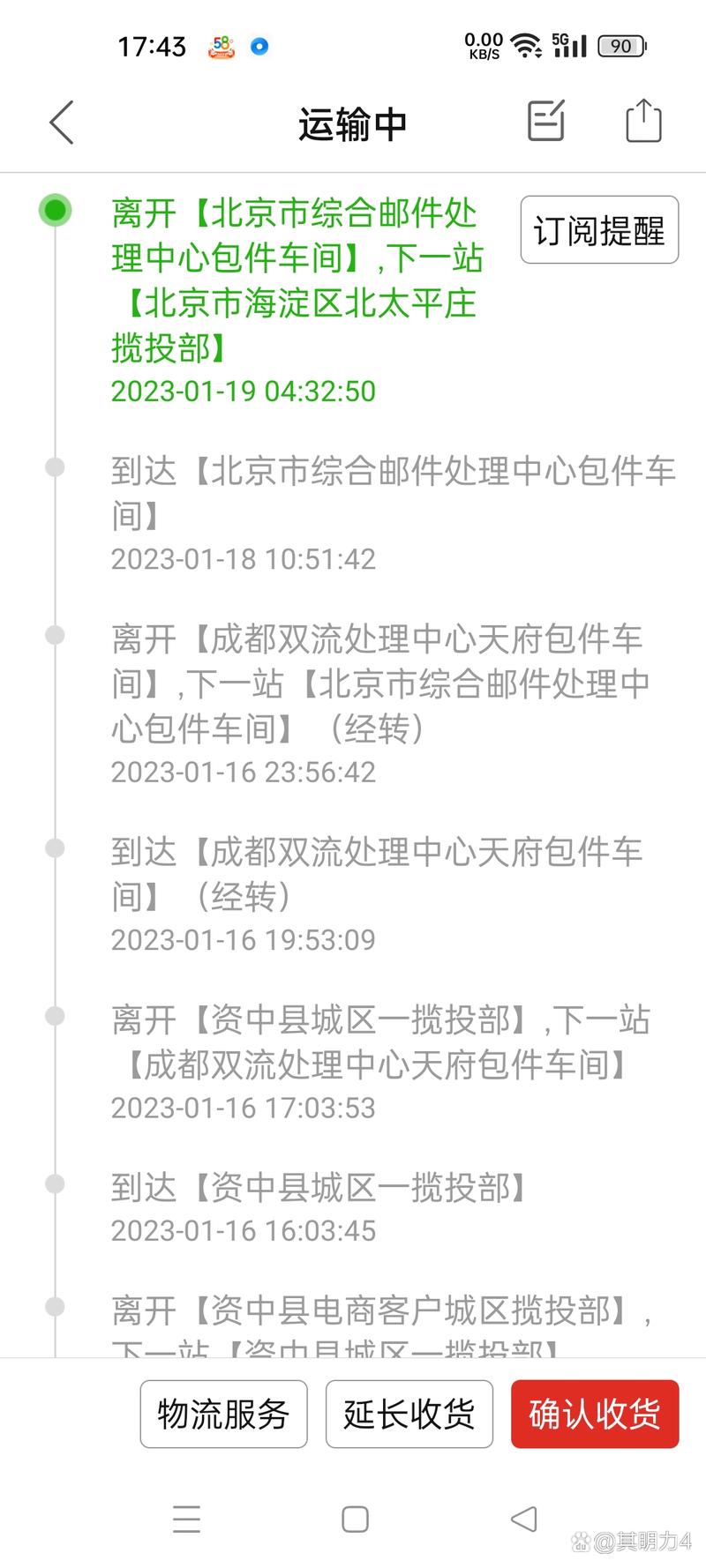Tap the share icon at top right

(642, 122)
